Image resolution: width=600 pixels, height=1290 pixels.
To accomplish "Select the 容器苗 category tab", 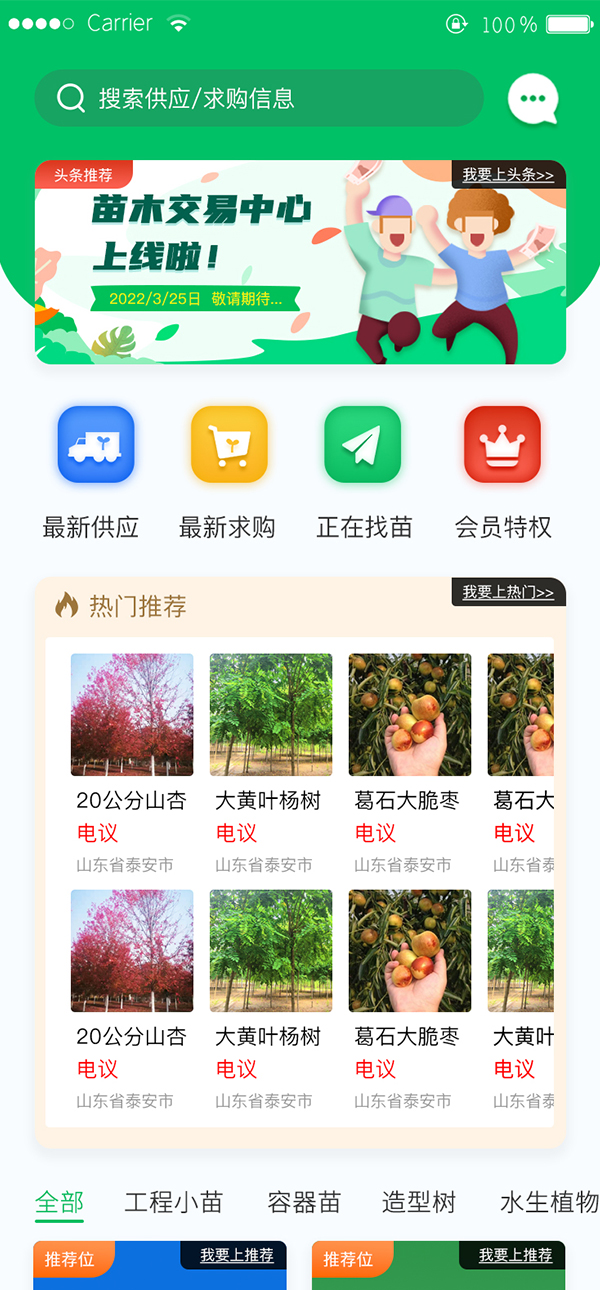I will pos(304,1202).
